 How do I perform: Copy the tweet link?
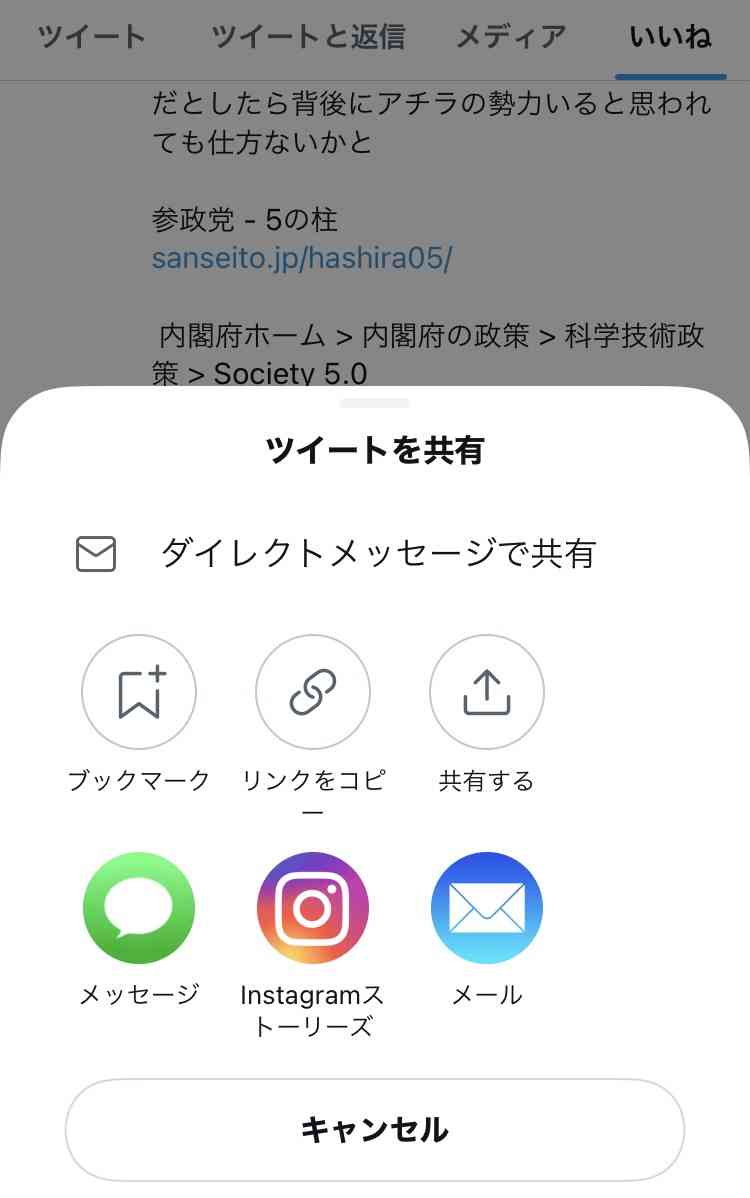313,692
